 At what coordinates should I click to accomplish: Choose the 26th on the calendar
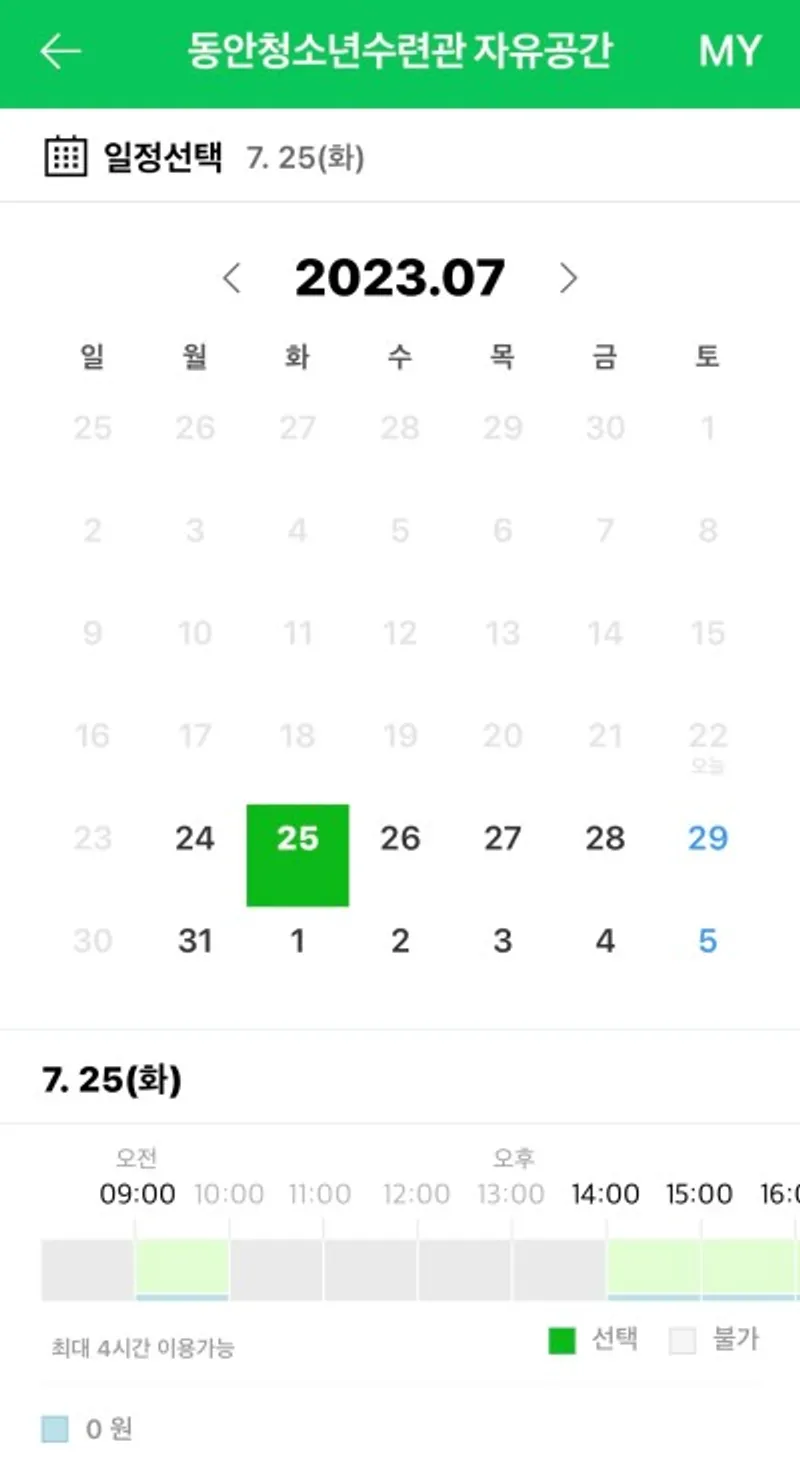(400, 838)
